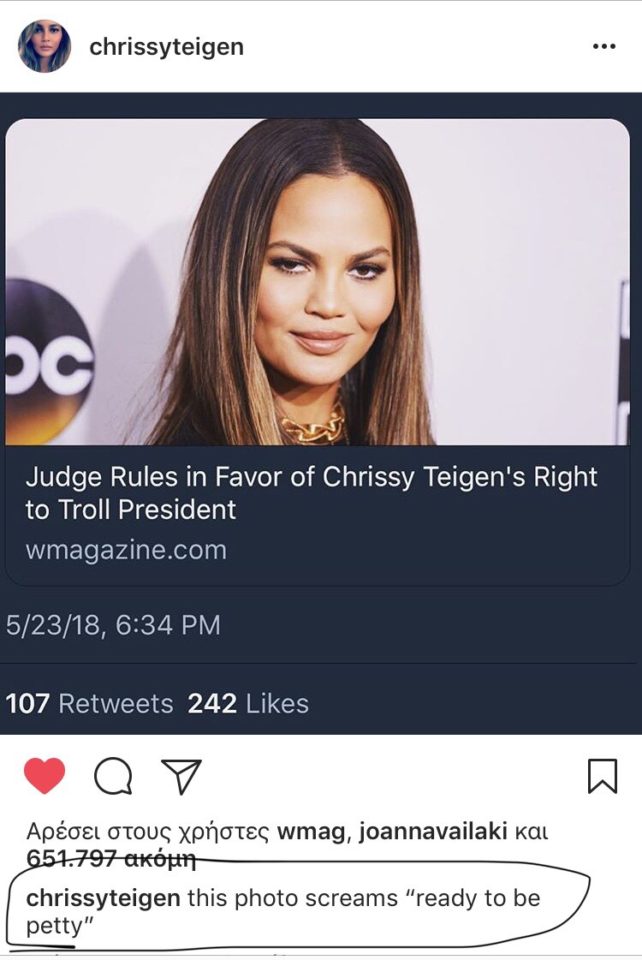Tap the post image of the tweet screenshot
The width and height of the screenshot is (642, 960).
(x=320, y=400)
